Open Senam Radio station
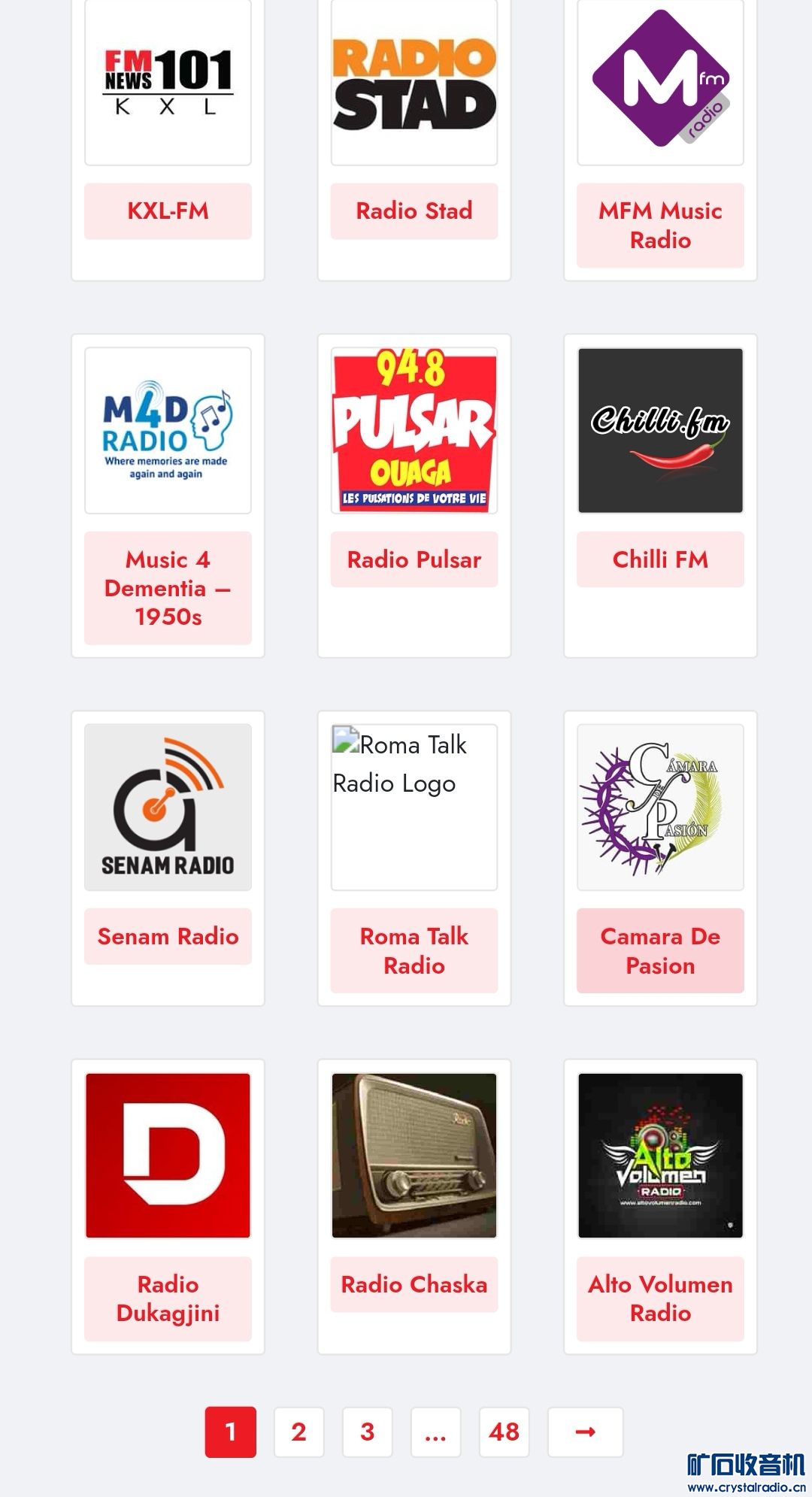Viewport: 812px width, 1497px height. pos(168,936)
